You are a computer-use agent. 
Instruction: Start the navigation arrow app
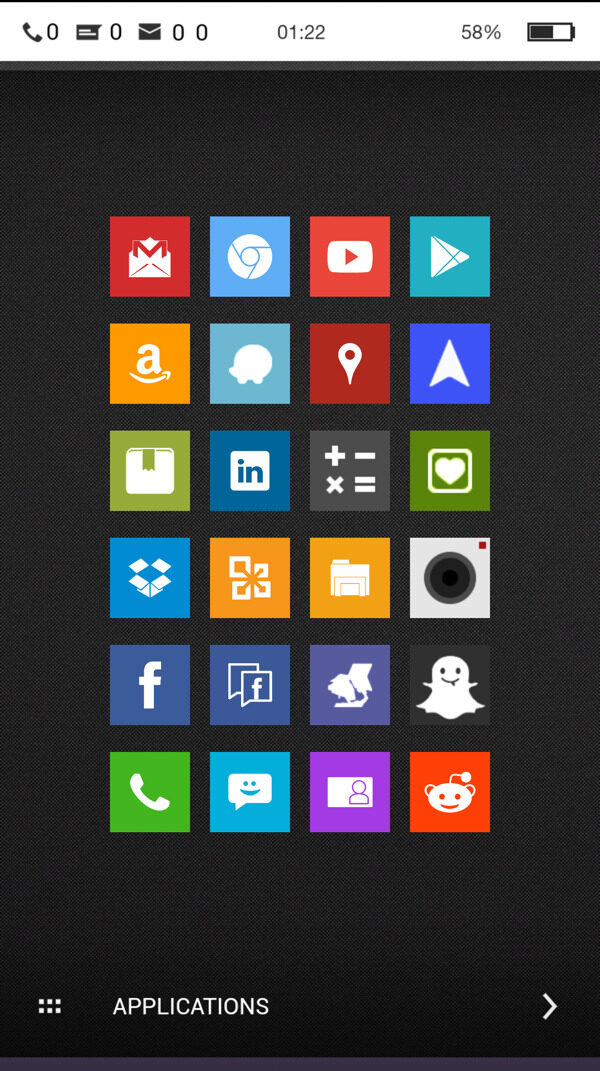450,364
